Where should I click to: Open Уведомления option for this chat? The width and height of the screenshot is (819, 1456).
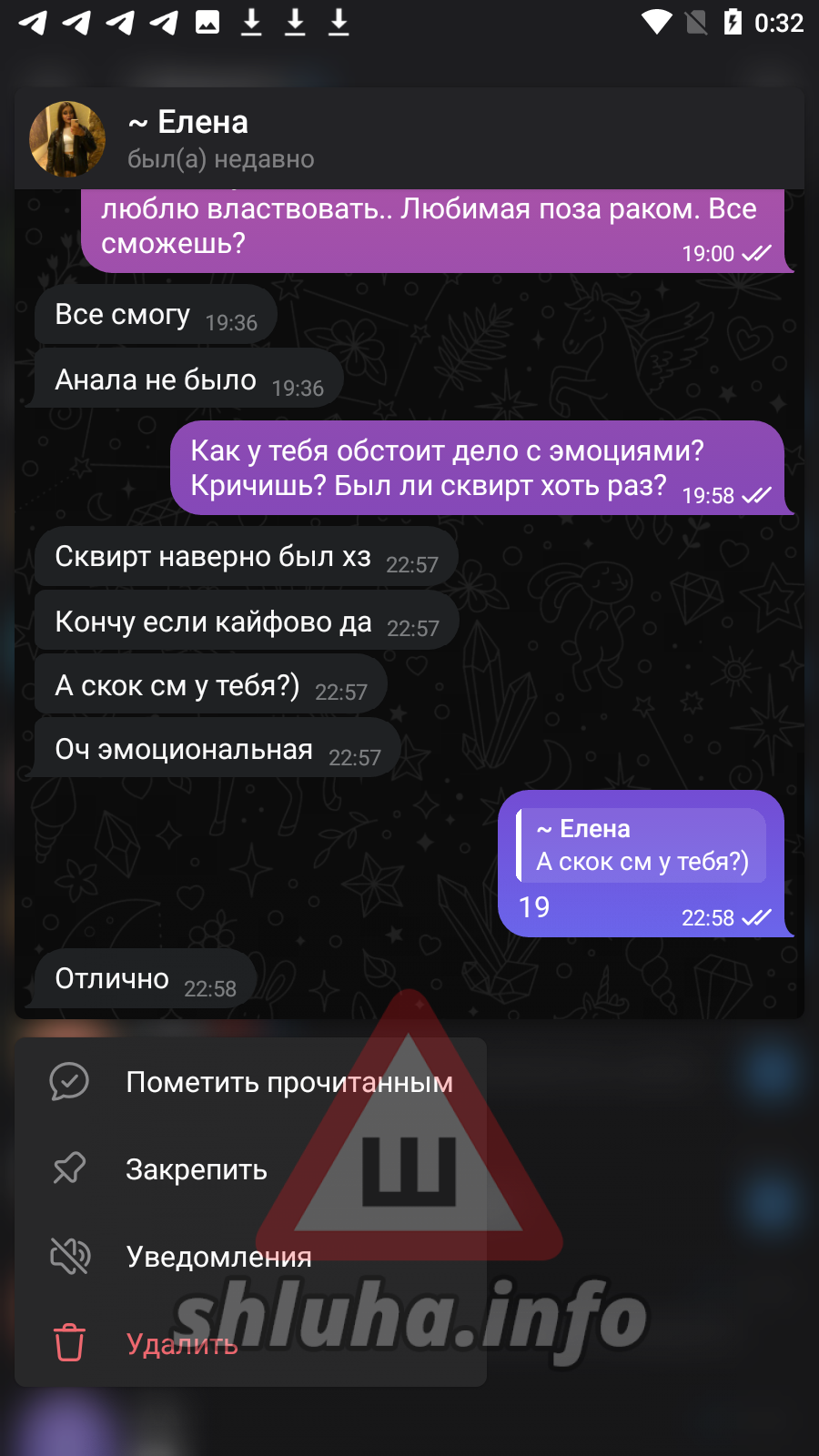[250, 1257]
